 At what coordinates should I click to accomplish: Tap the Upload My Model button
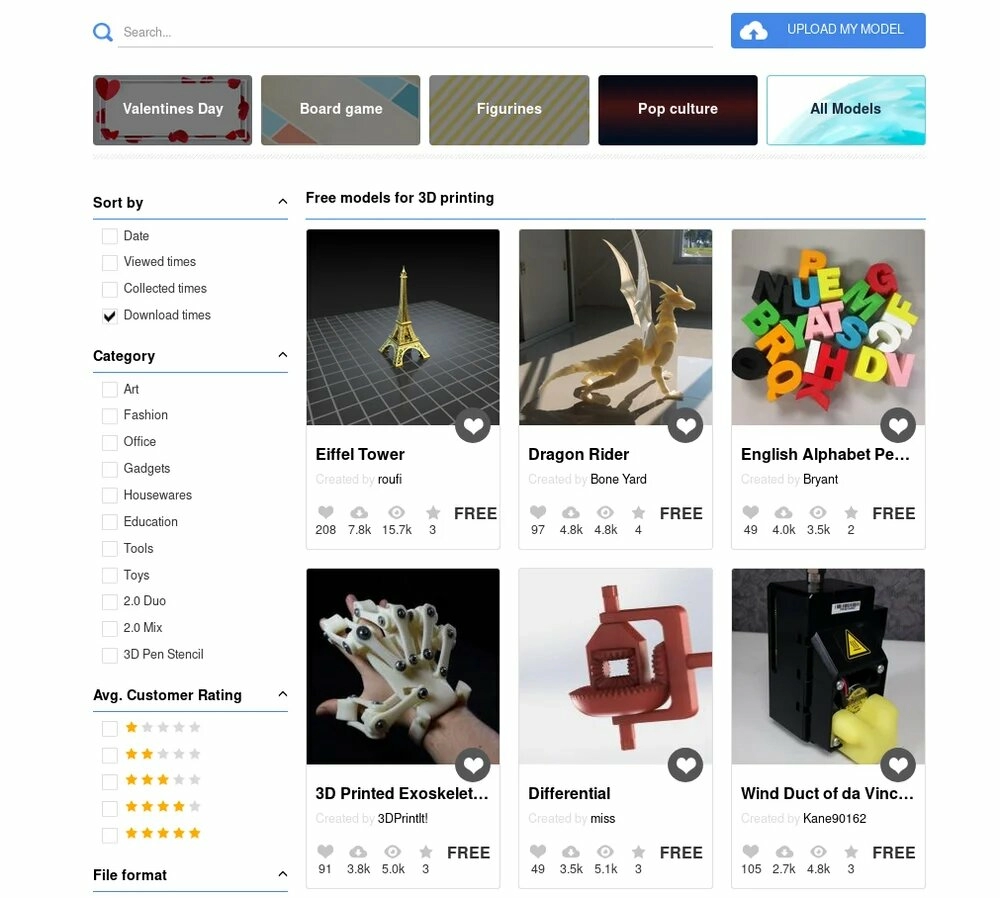pos(828,30)
